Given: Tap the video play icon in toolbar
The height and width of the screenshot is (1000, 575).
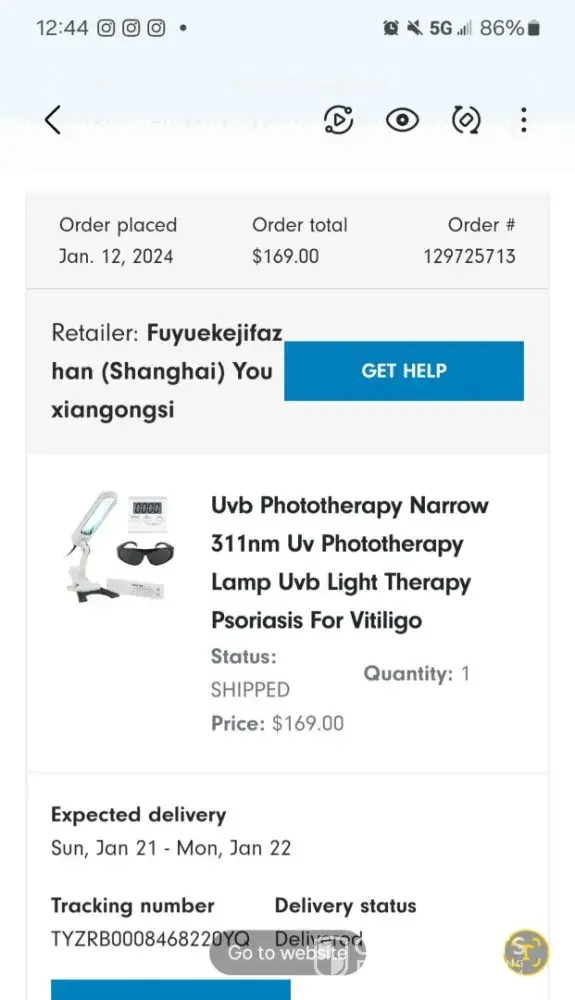Looking at the screenshot, I should pyautogui.click(x=338, y=120).
